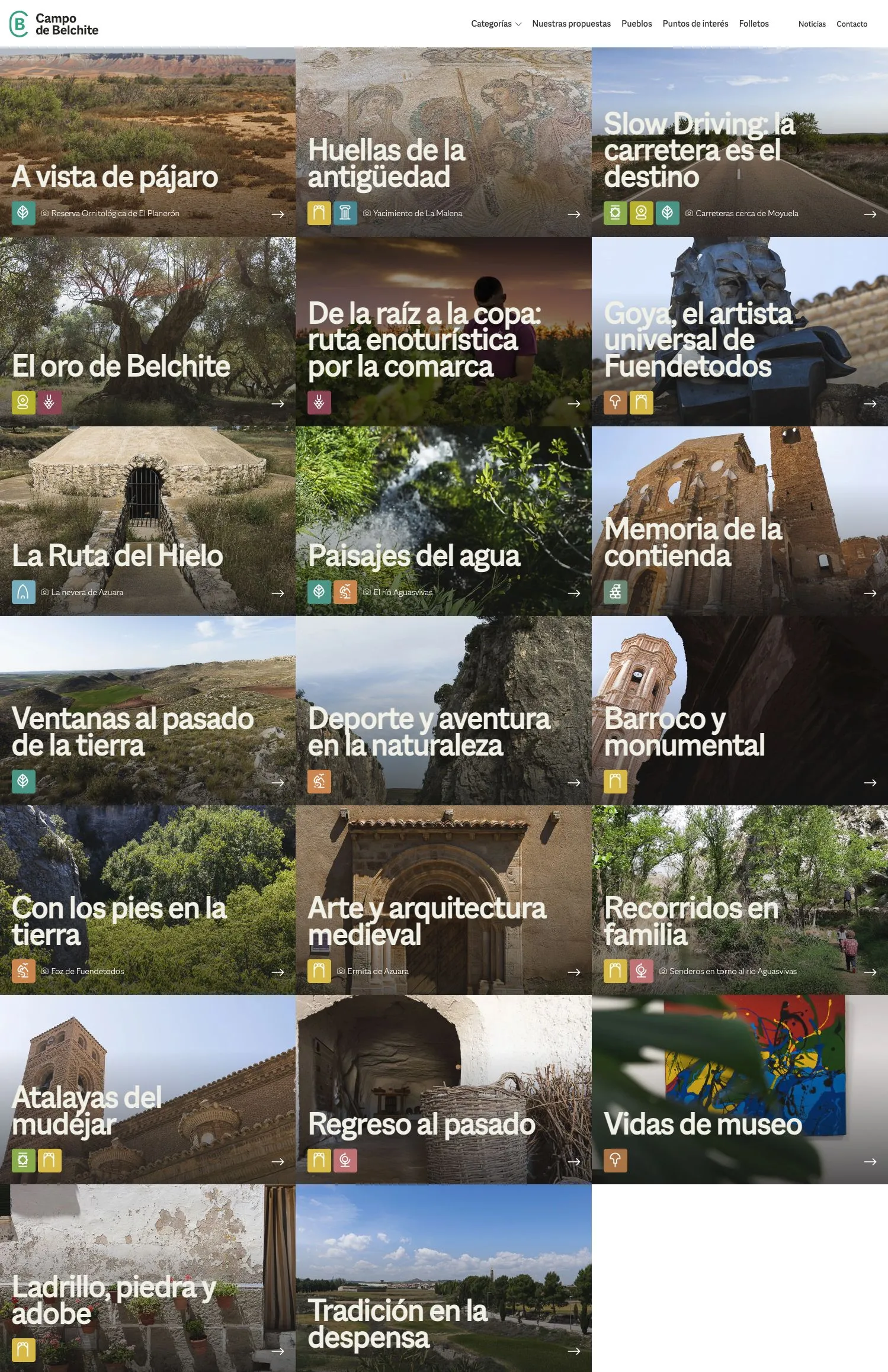Open the Pueblos menu item
This screenshot has height=1372, width=888.
tap(636, 24)
